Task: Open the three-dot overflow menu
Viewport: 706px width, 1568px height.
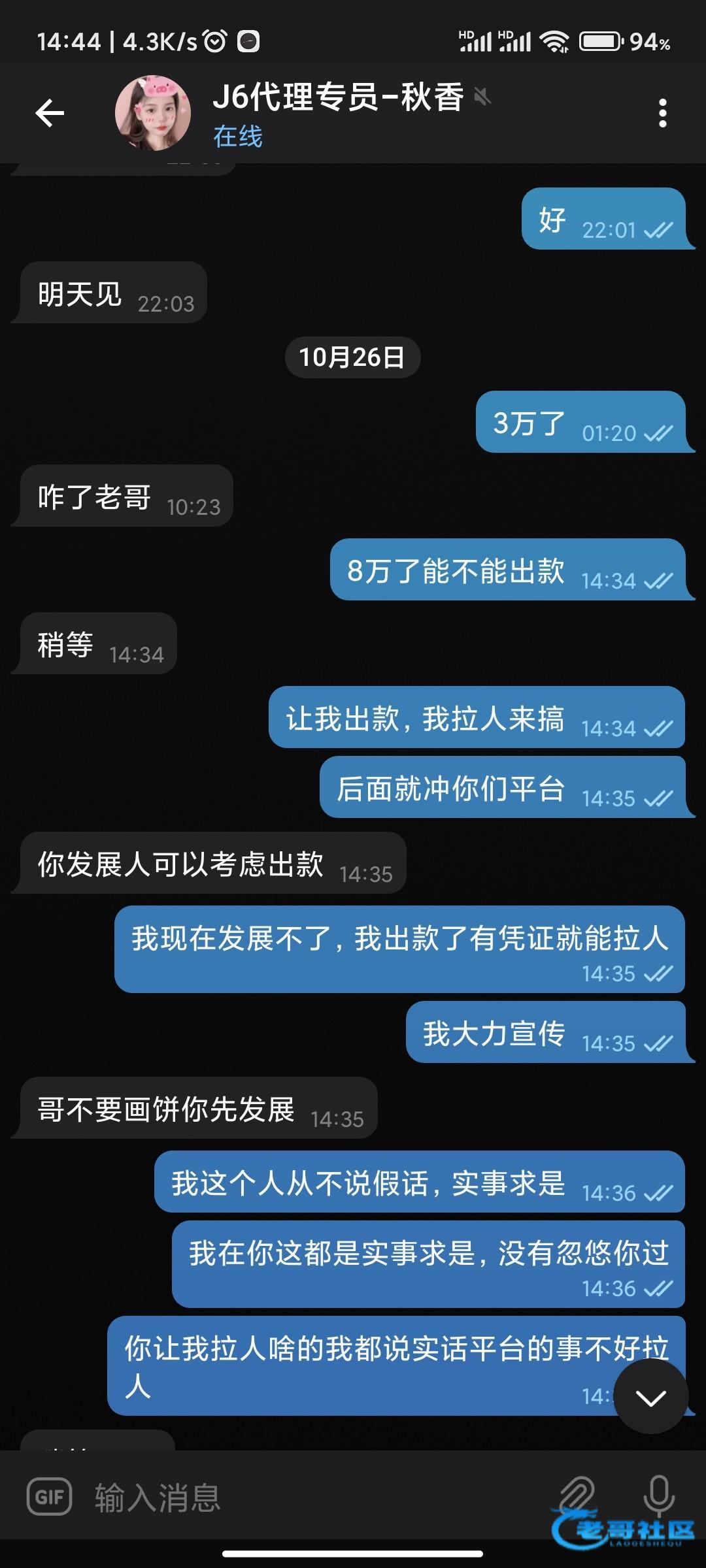Action: 662,113
